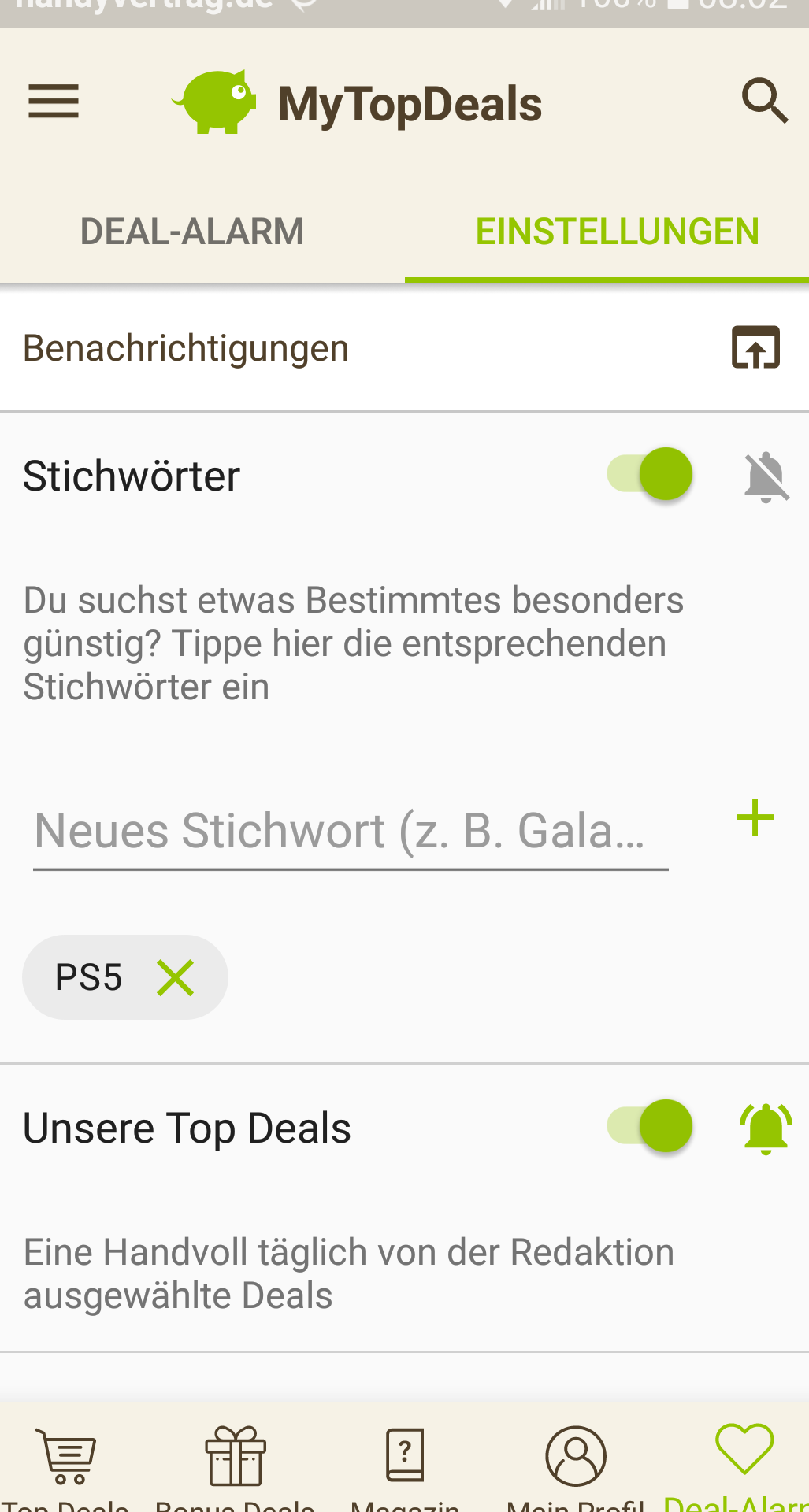Switch to the Deal-Alarm top tab
Viewport: 809px width, 1512px height.
(x=192, y=232)
